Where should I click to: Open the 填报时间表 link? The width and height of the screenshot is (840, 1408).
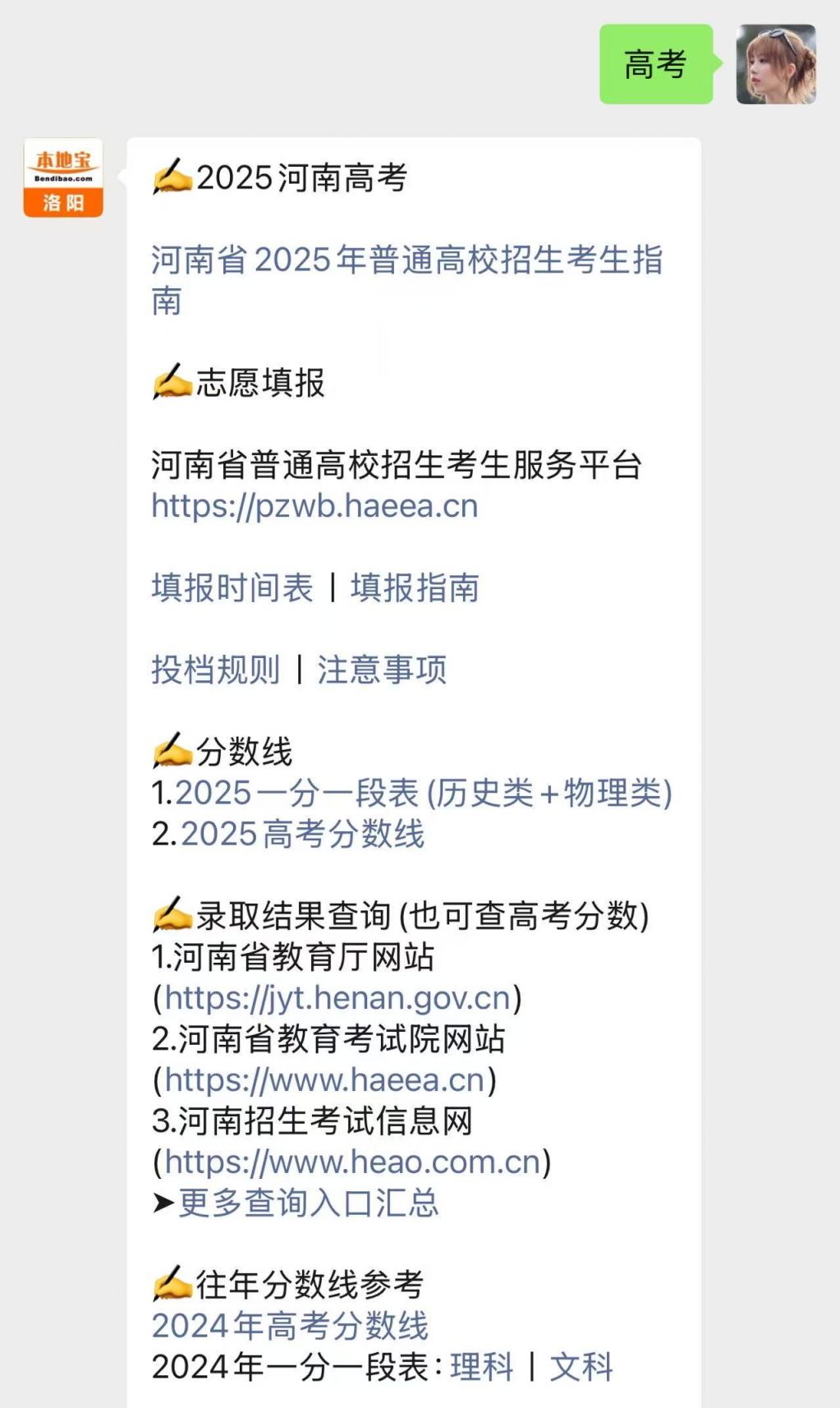(x=232, y=588)
